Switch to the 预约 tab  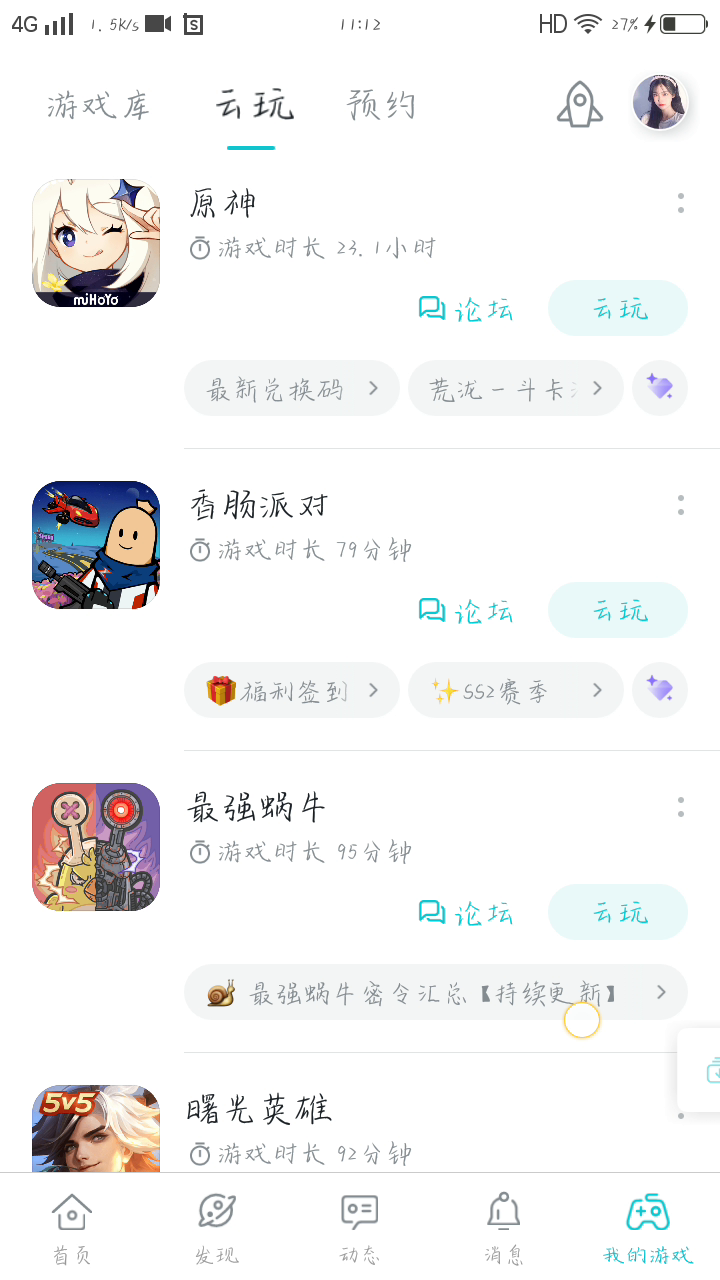[381, 105]
